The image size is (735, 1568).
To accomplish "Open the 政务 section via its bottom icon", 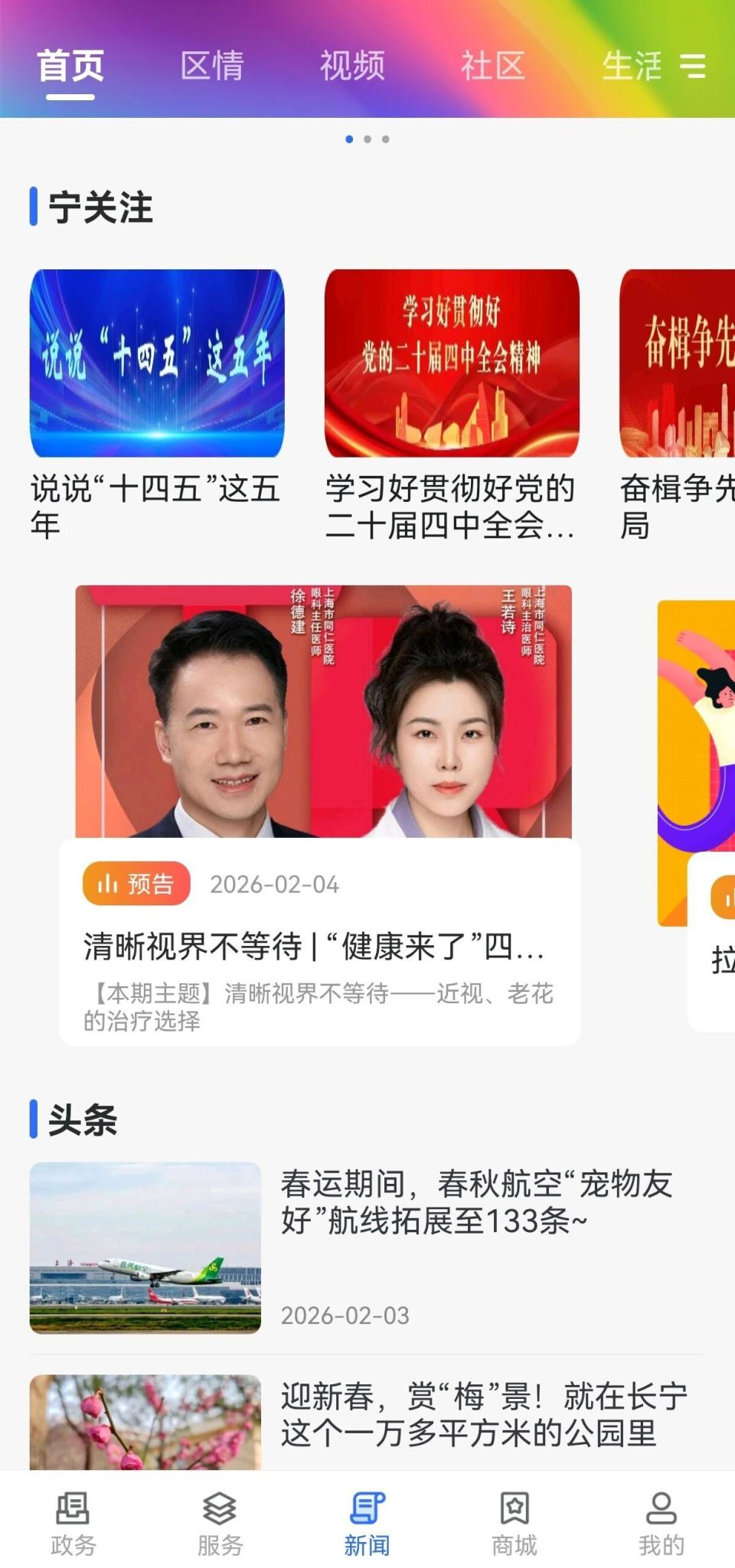I will click(73, 1509).
